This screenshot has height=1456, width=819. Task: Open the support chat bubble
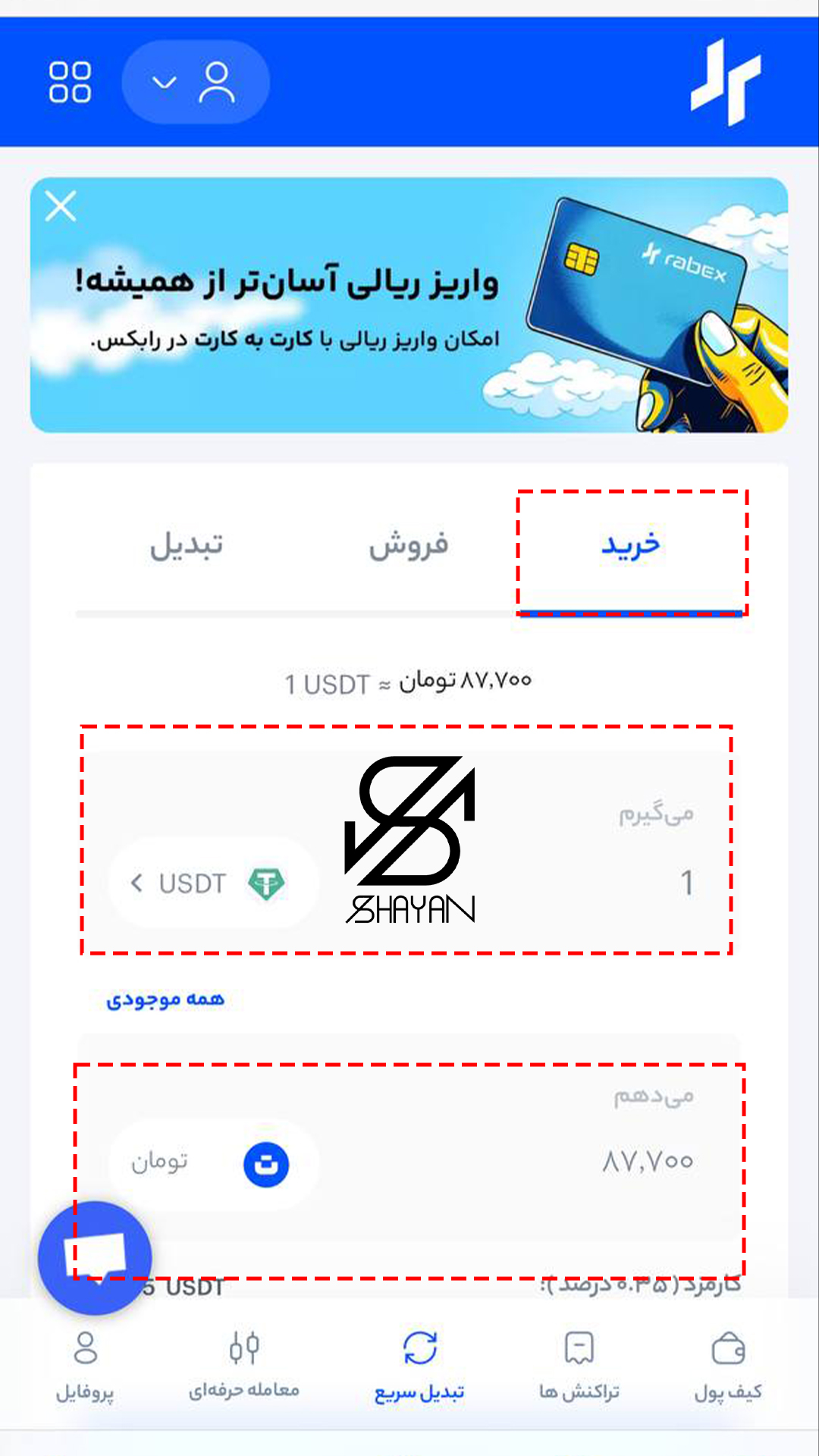coord(95,1257)
